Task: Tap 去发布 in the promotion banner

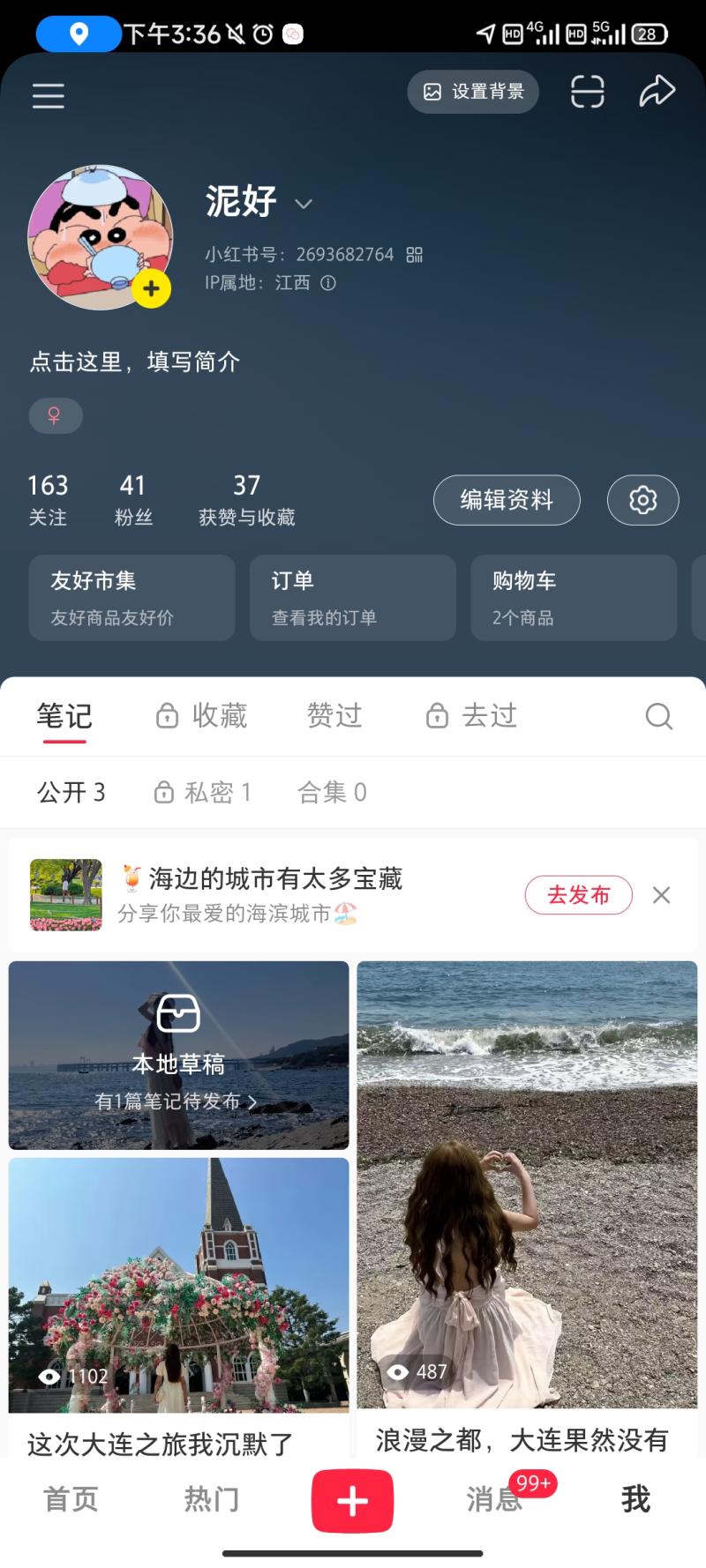Action: tap(578, 894)
